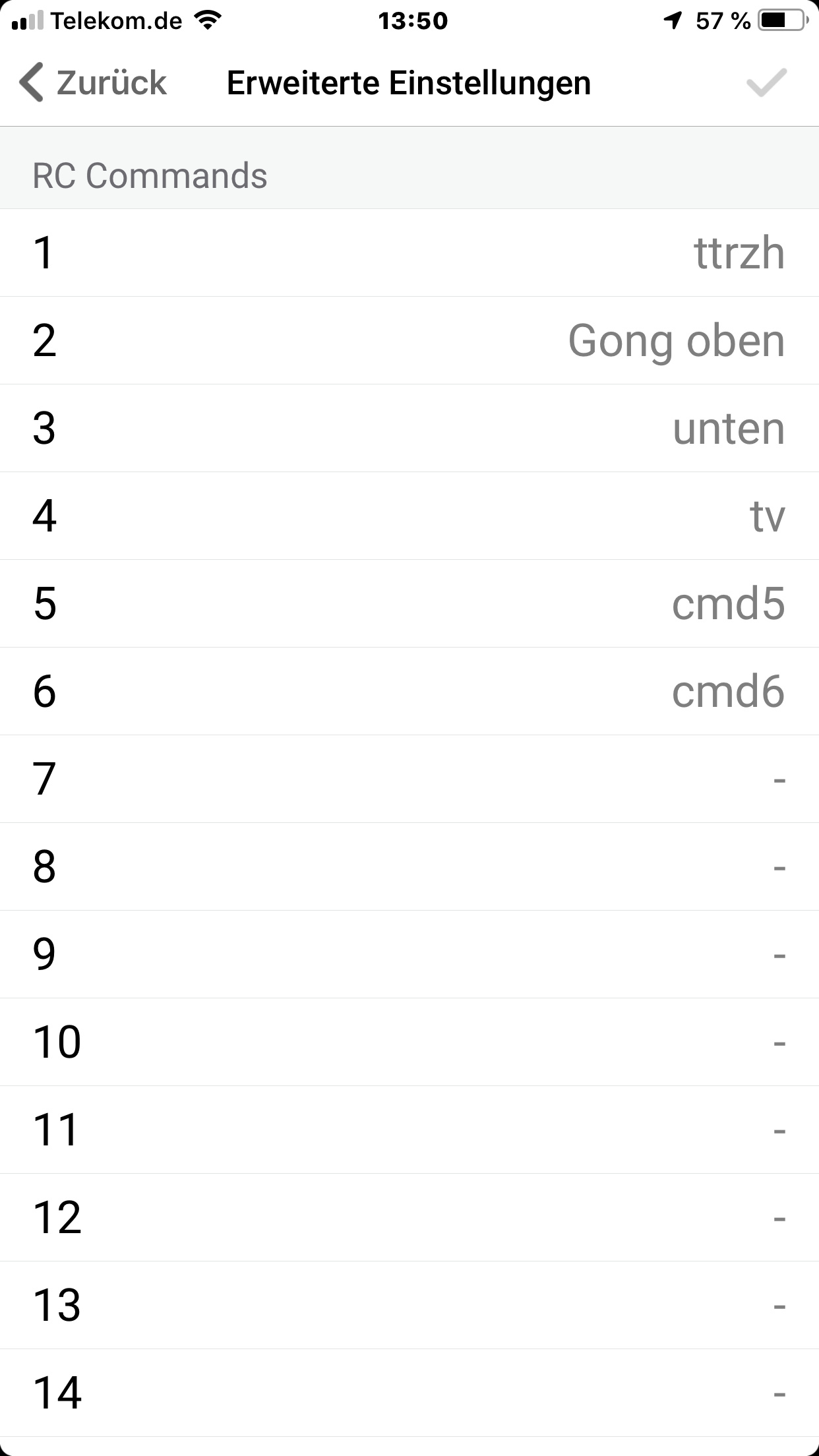Open RC command 1 named ttrzh
The height and width of the screenshot is (1456, 819).
click(x=409, y=253)
